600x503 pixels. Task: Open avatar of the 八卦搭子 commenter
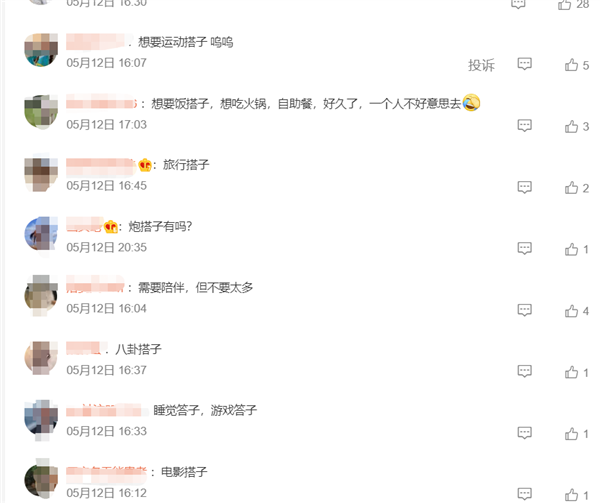[40, 358]
